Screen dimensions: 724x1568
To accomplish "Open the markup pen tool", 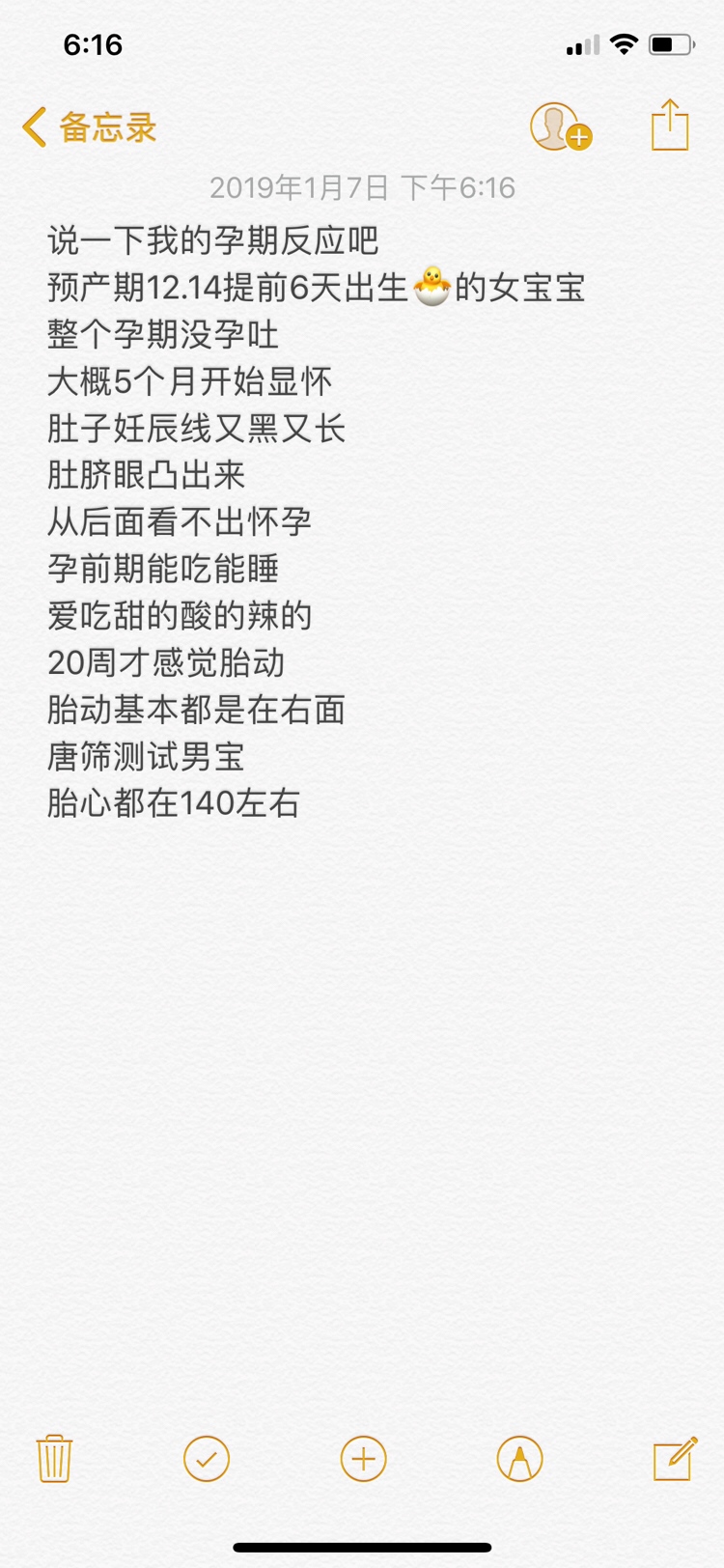I will tap(519, 1458).
